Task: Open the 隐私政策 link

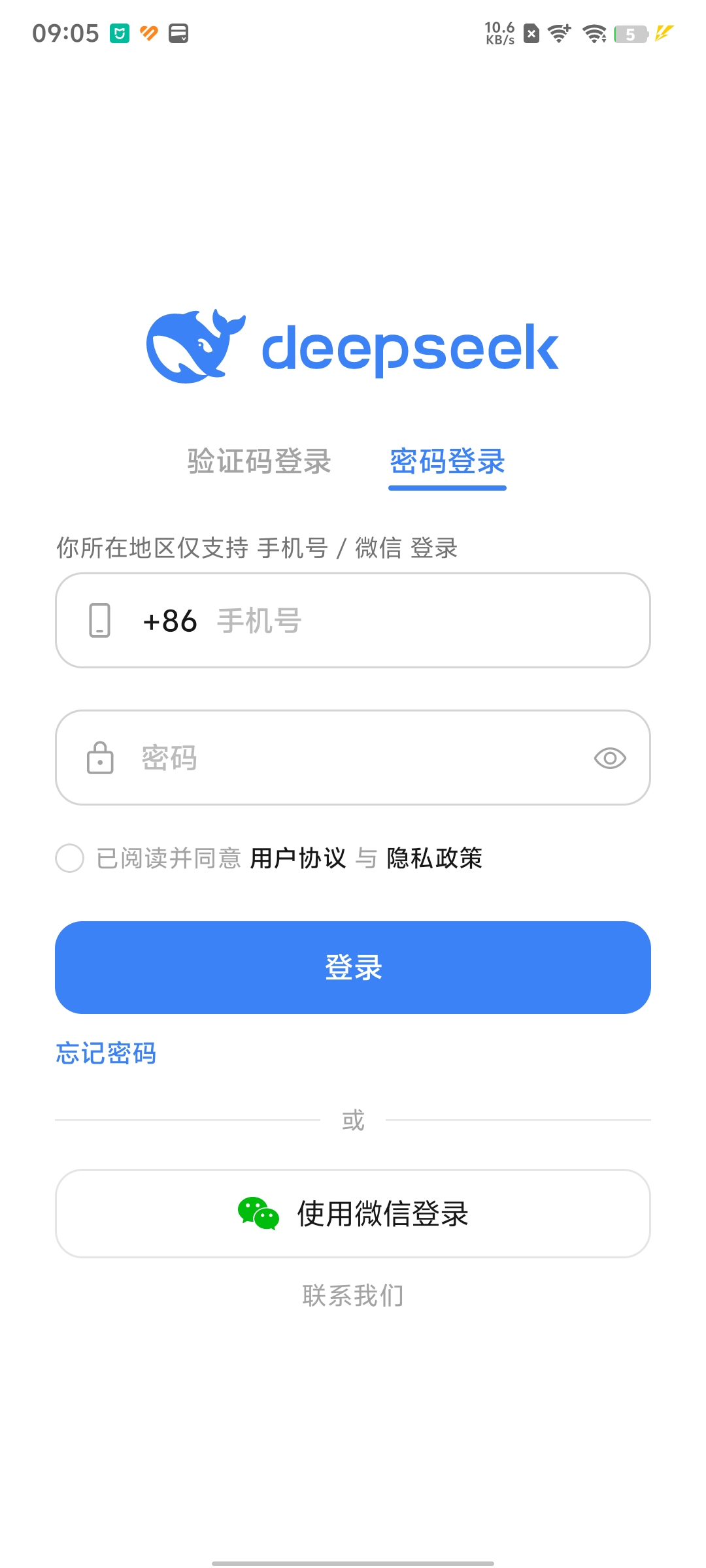Action: [x=435, y=858]
